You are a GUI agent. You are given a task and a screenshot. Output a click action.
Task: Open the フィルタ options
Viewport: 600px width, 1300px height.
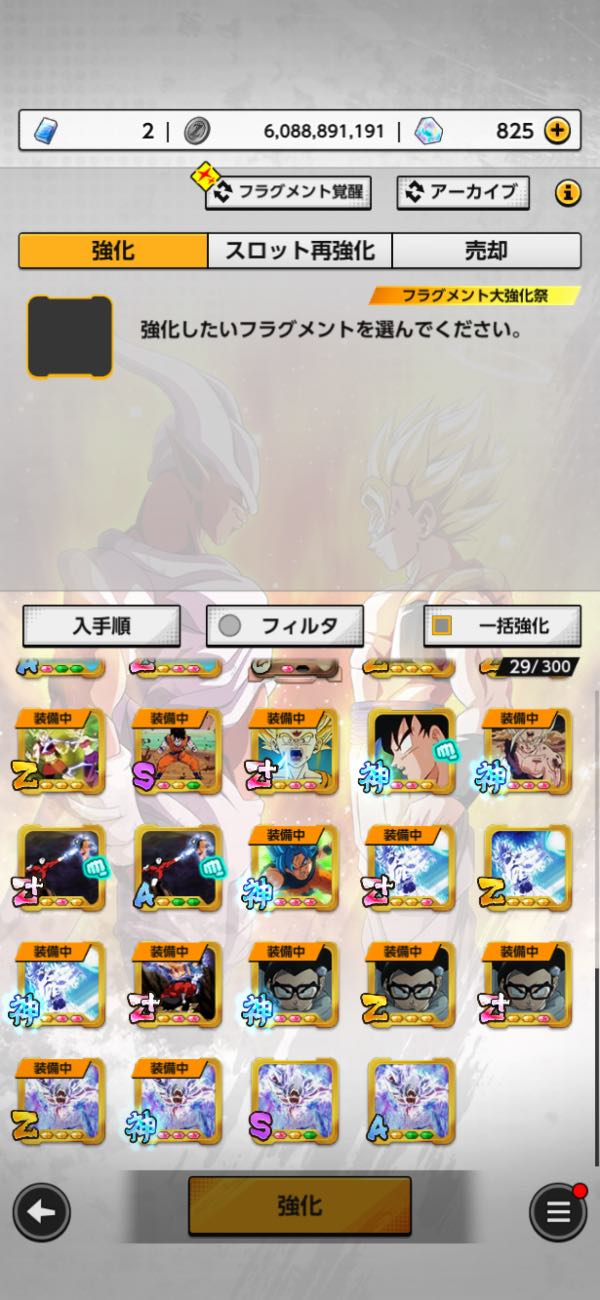tap(284, 626)
